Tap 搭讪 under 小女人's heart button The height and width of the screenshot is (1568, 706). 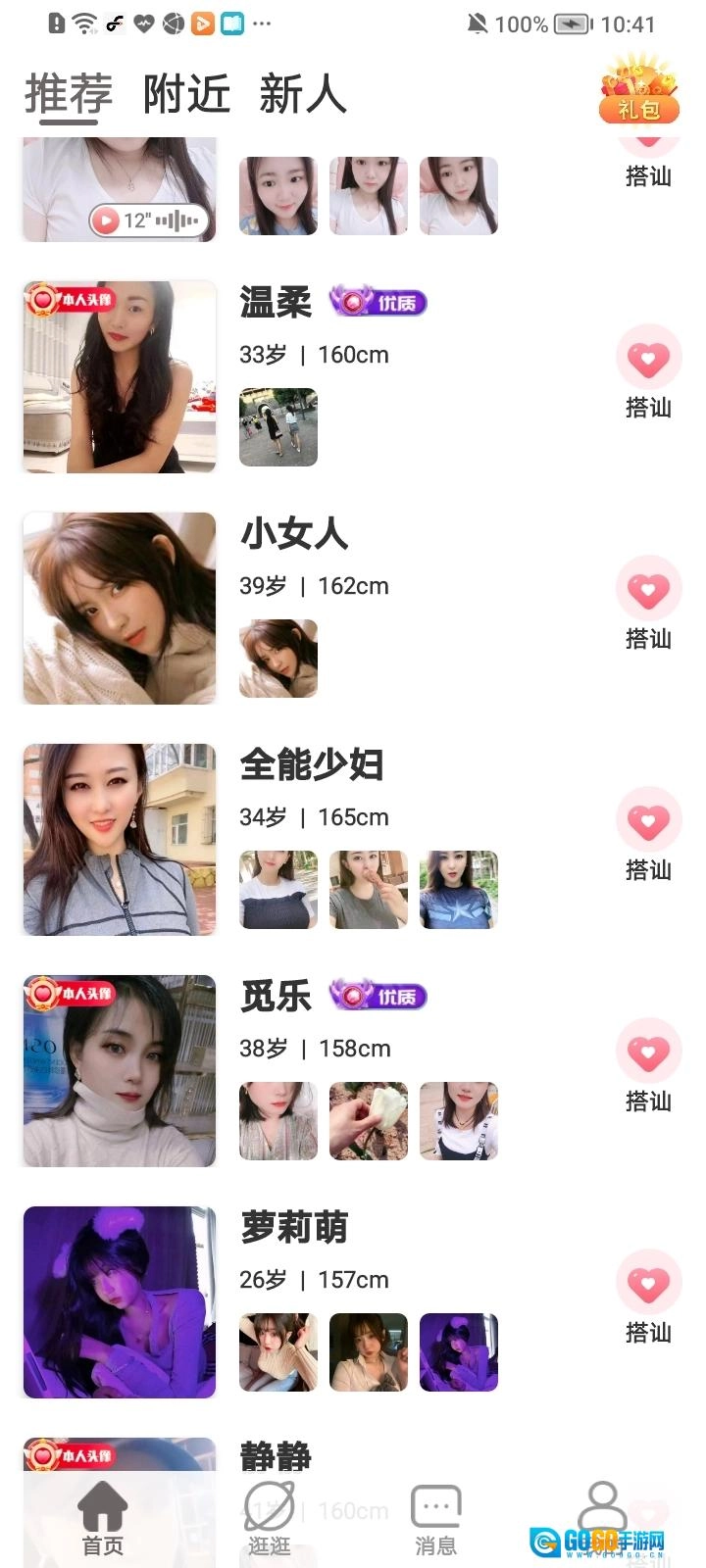click(x=647, y=639)
